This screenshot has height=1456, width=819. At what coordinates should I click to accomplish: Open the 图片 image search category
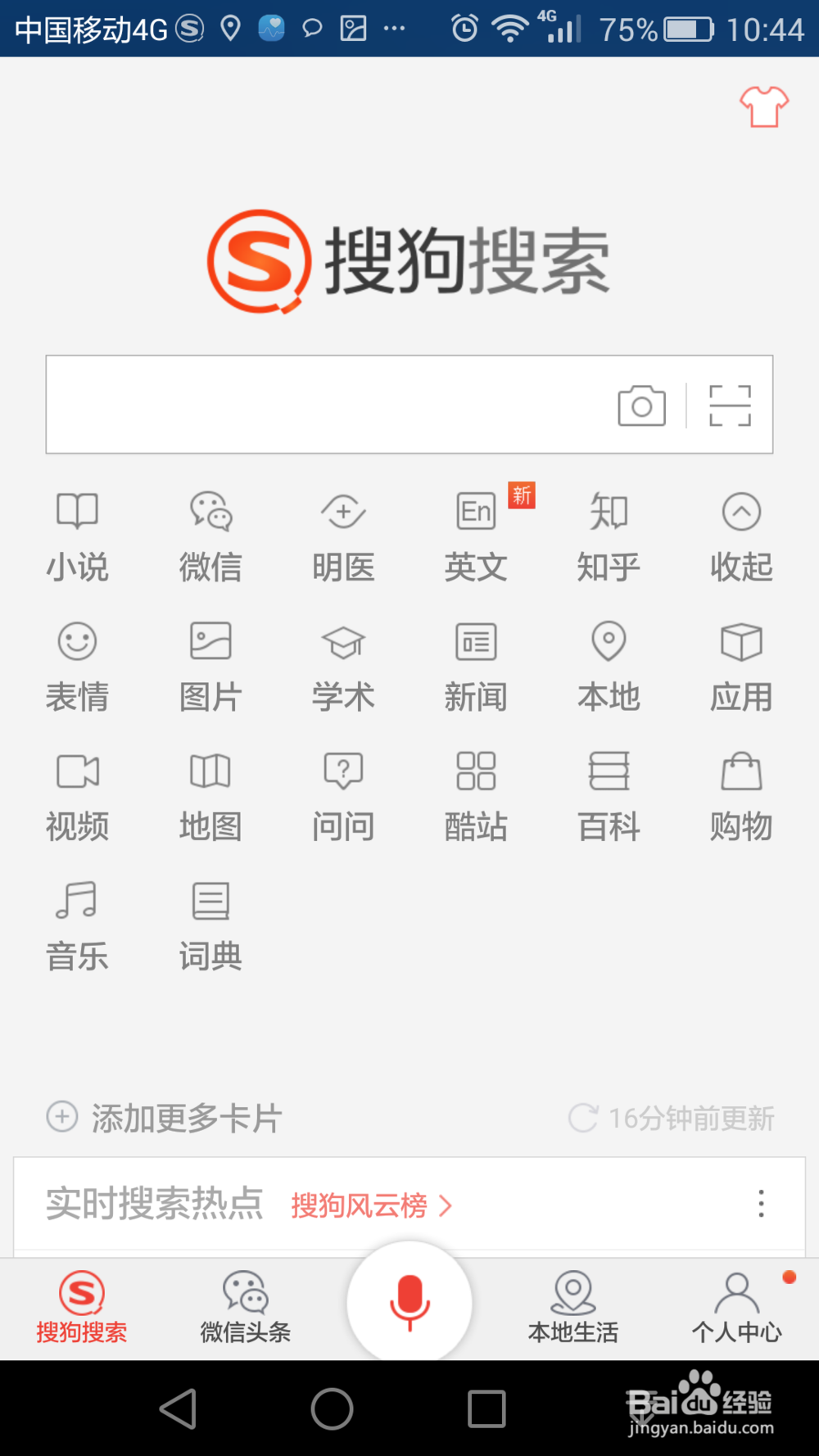click(x=210, y=665)
